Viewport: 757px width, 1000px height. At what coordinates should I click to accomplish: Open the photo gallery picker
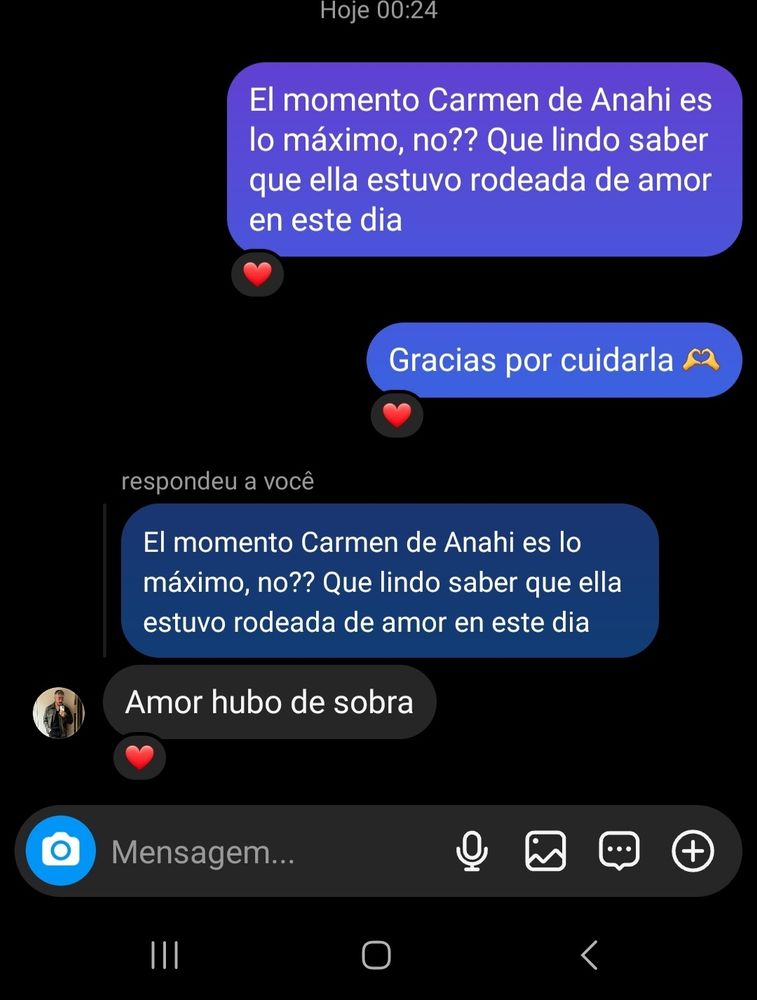tap(545, 851)
